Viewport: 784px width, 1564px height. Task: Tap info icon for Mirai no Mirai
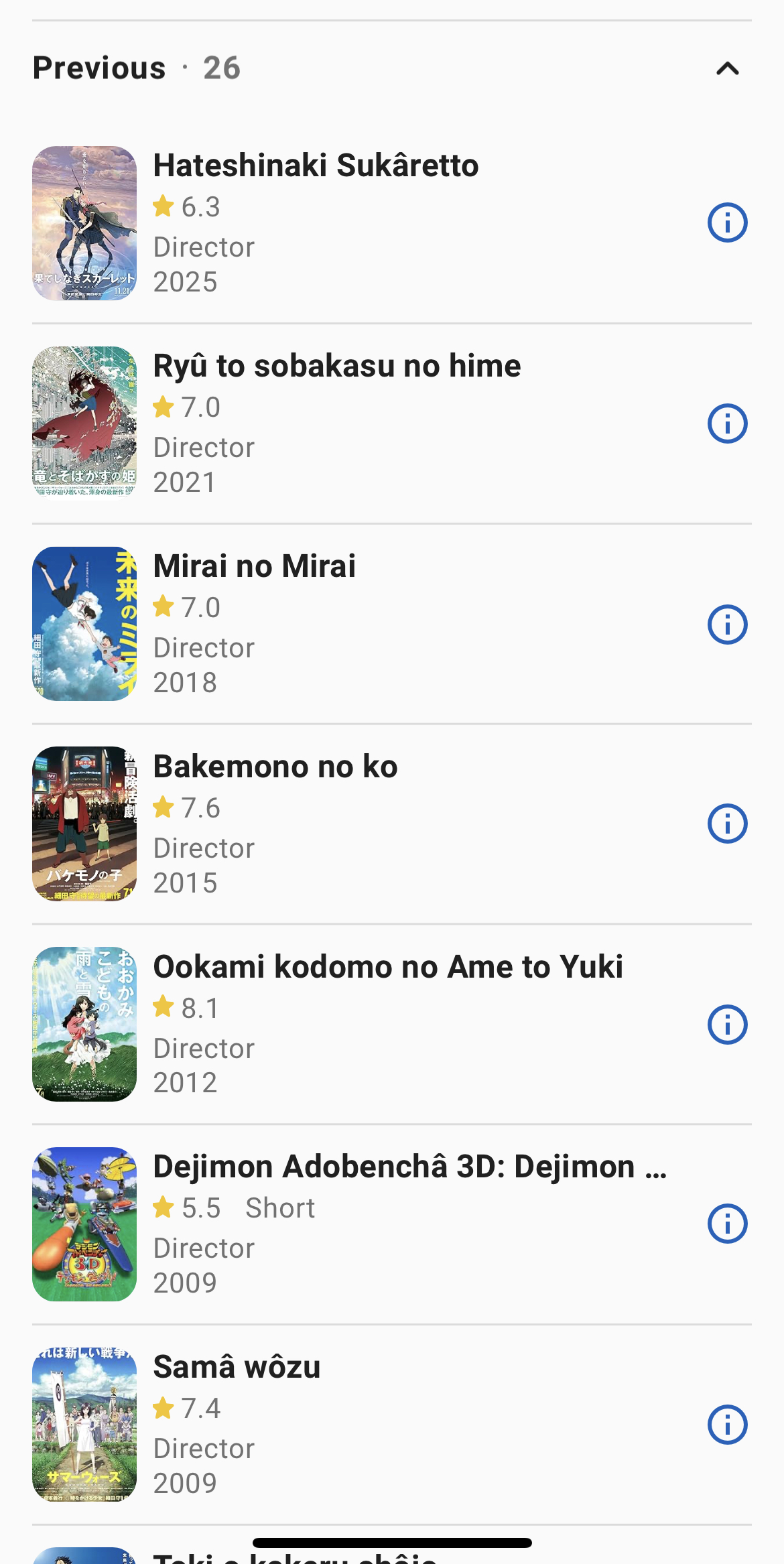pos(727,625)
